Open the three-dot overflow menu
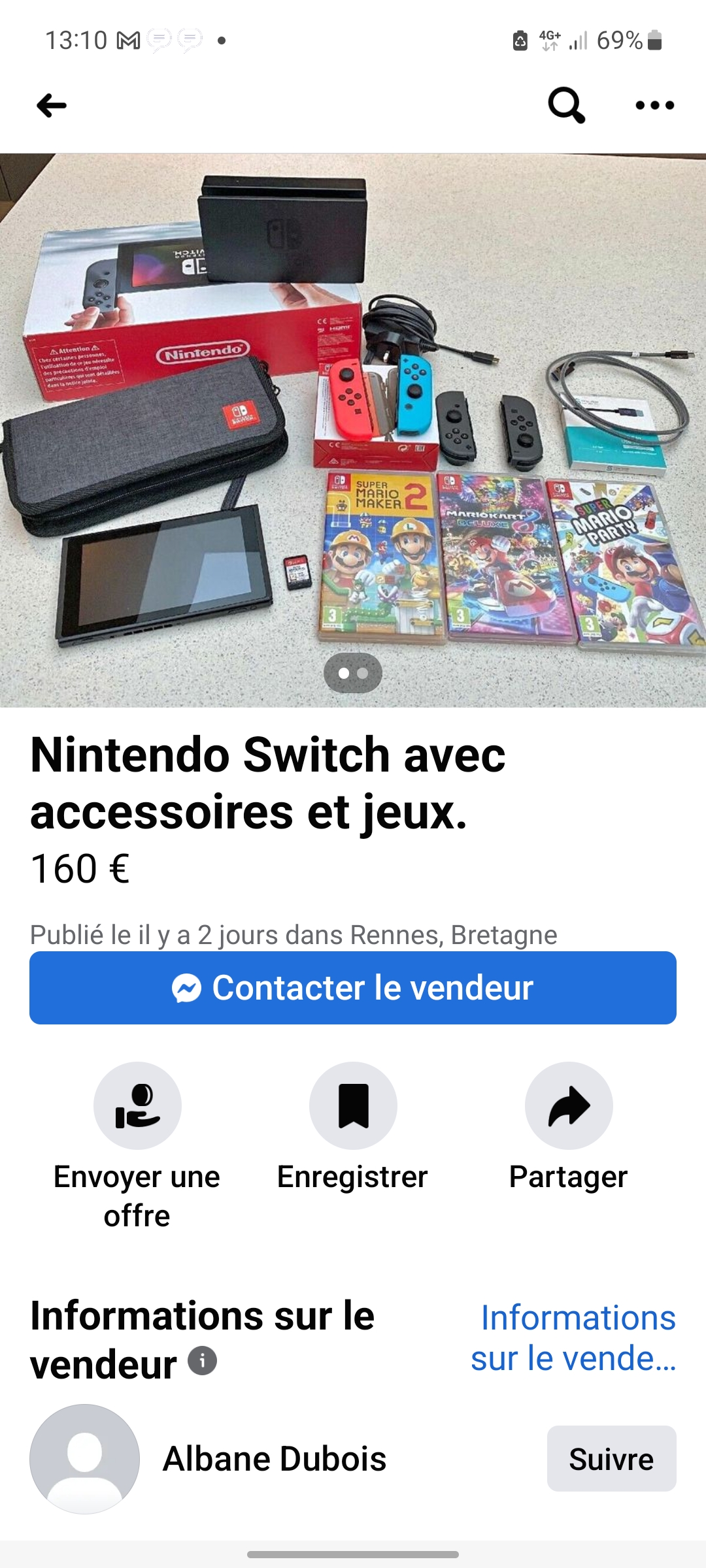This screenshot has height=1568, width=706. (654, 105)
